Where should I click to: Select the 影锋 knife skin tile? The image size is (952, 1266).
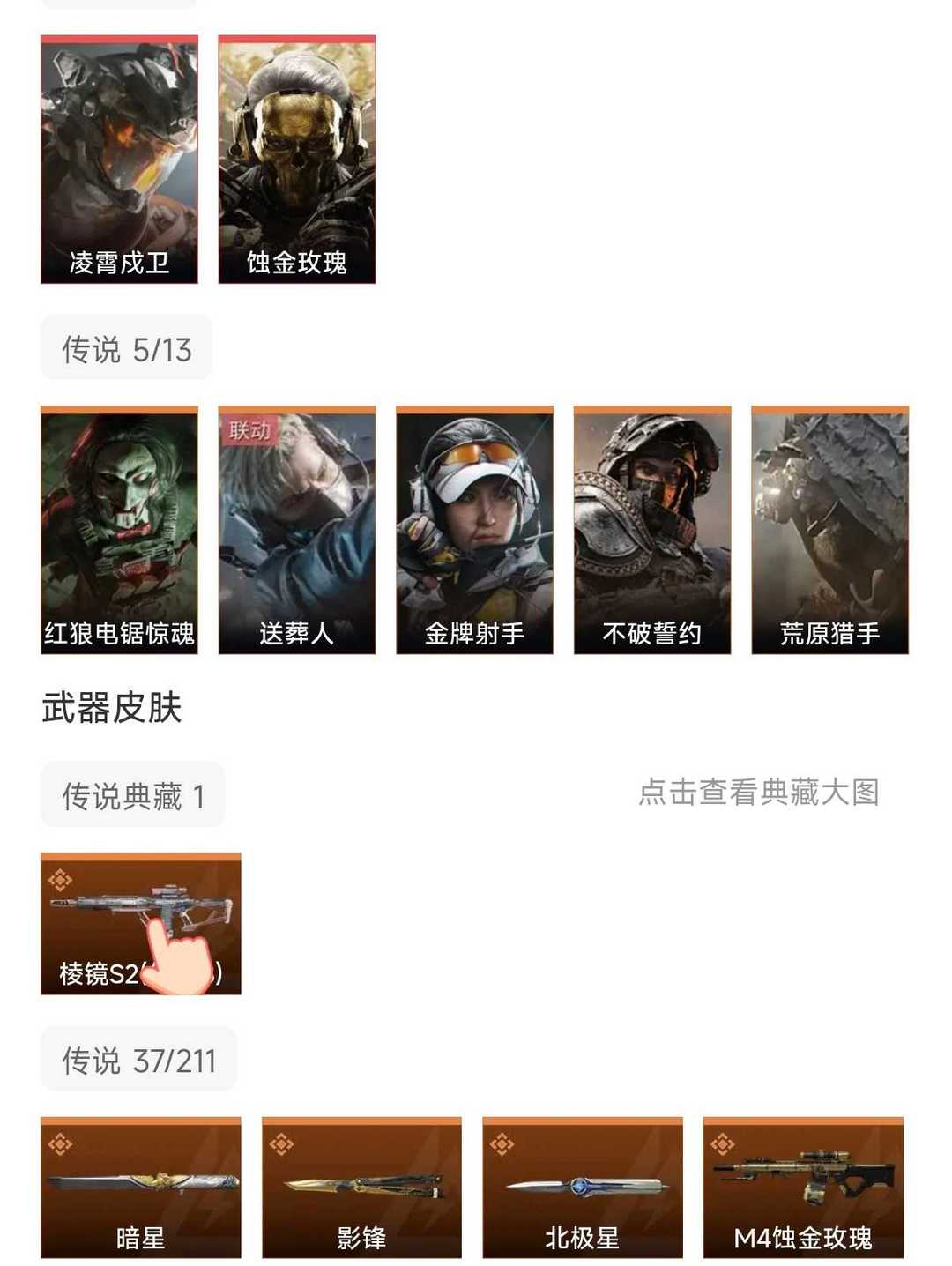pos(361,1187)
